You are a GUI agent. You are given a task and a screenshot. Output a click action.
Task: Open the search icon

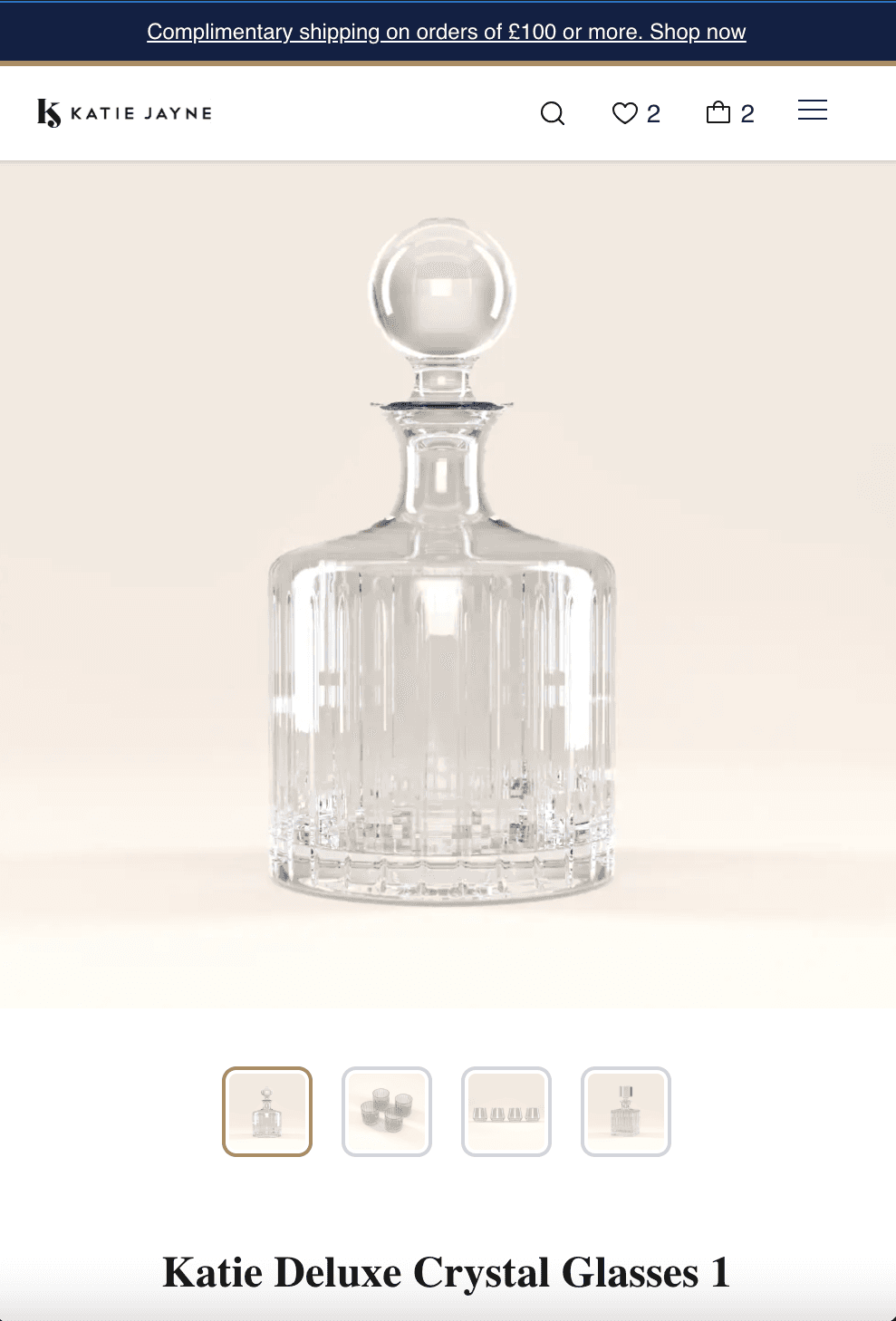coord(552,113)
